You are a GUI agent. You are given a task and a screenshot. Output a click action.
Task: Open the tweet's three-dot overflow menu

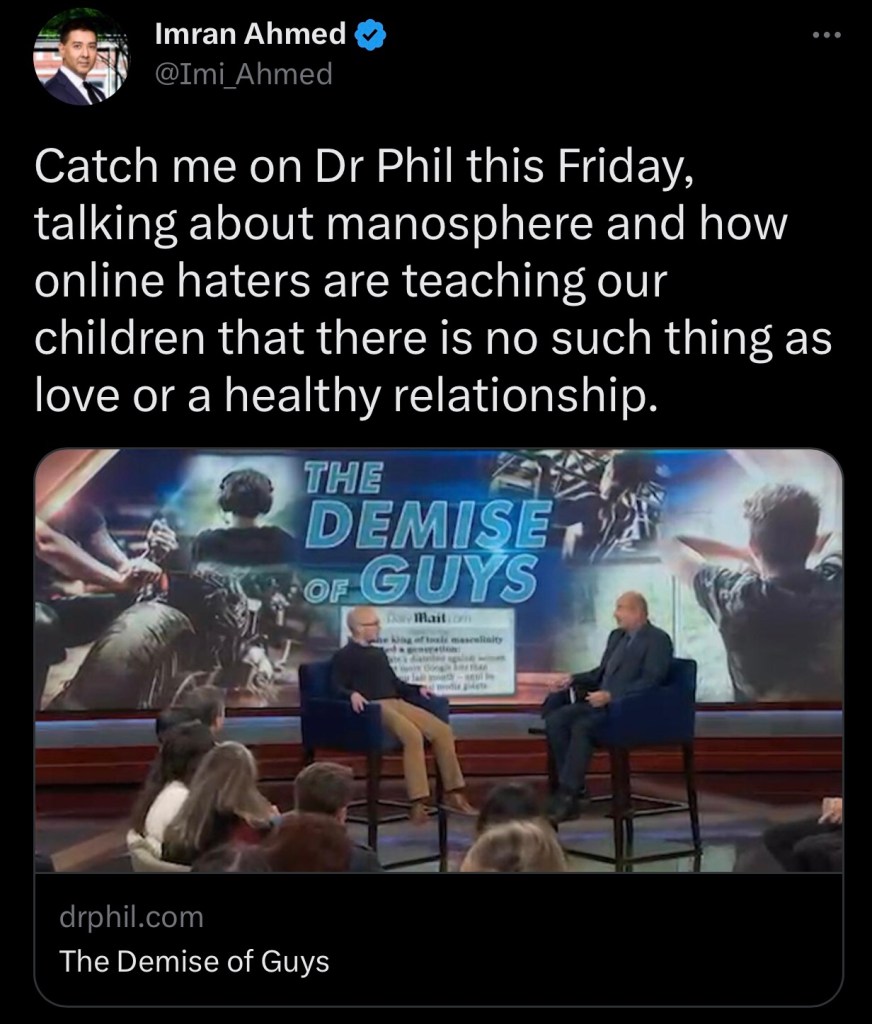tap(827, 36)
